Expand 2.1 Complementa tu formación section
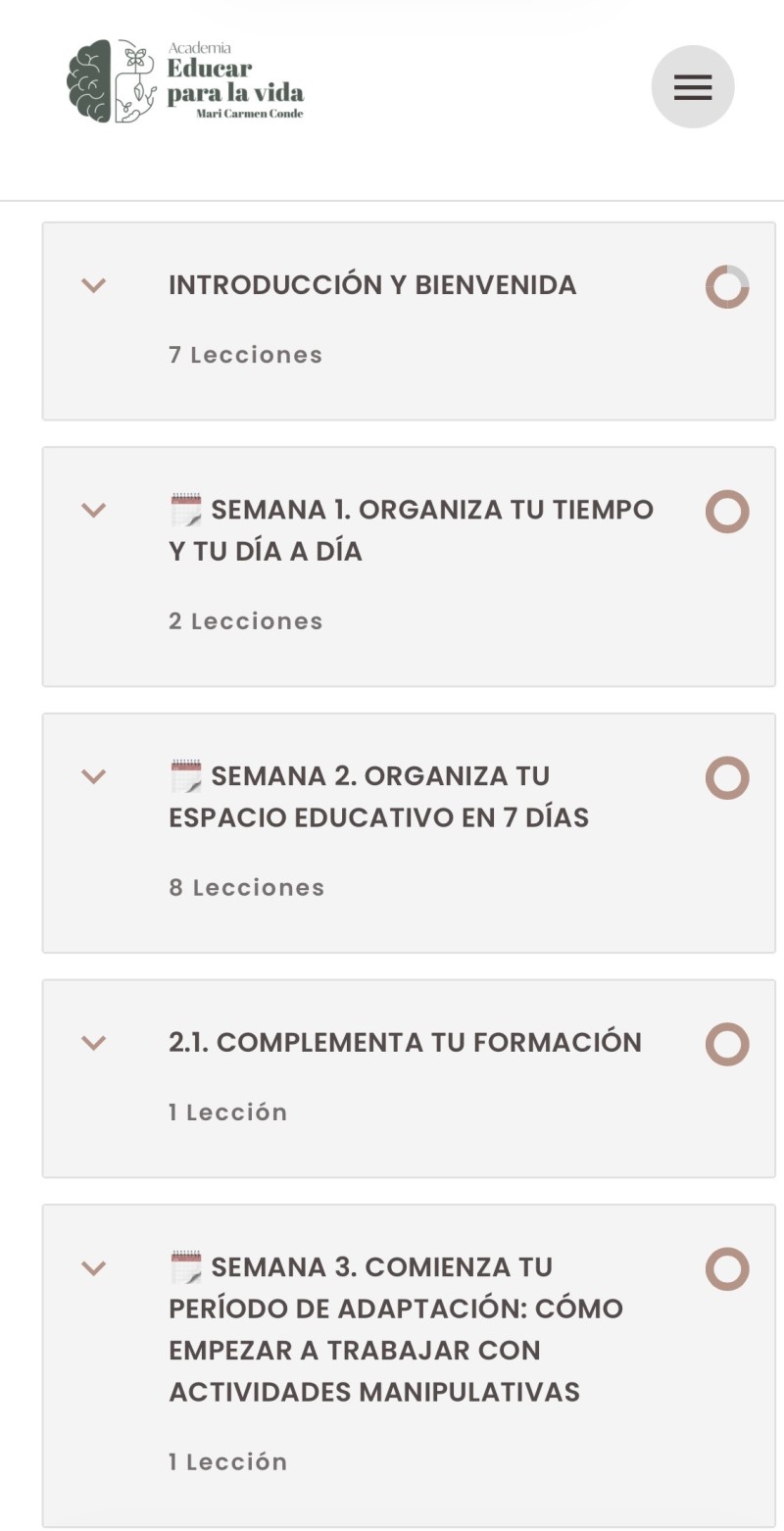The image size is (784, 1531). pyautogui.click(x=93, y=1042)
